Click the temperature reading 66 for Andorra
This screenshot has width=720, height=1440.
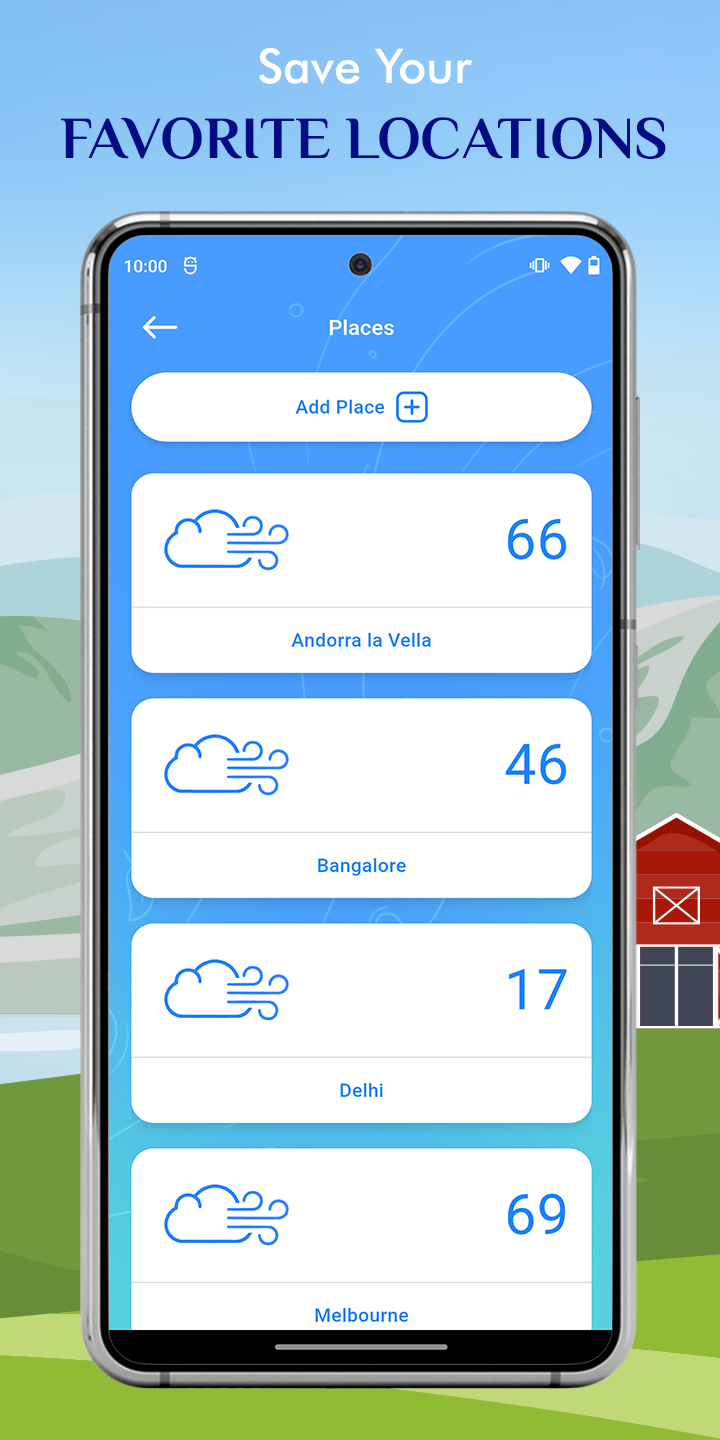tap(537, 539)
